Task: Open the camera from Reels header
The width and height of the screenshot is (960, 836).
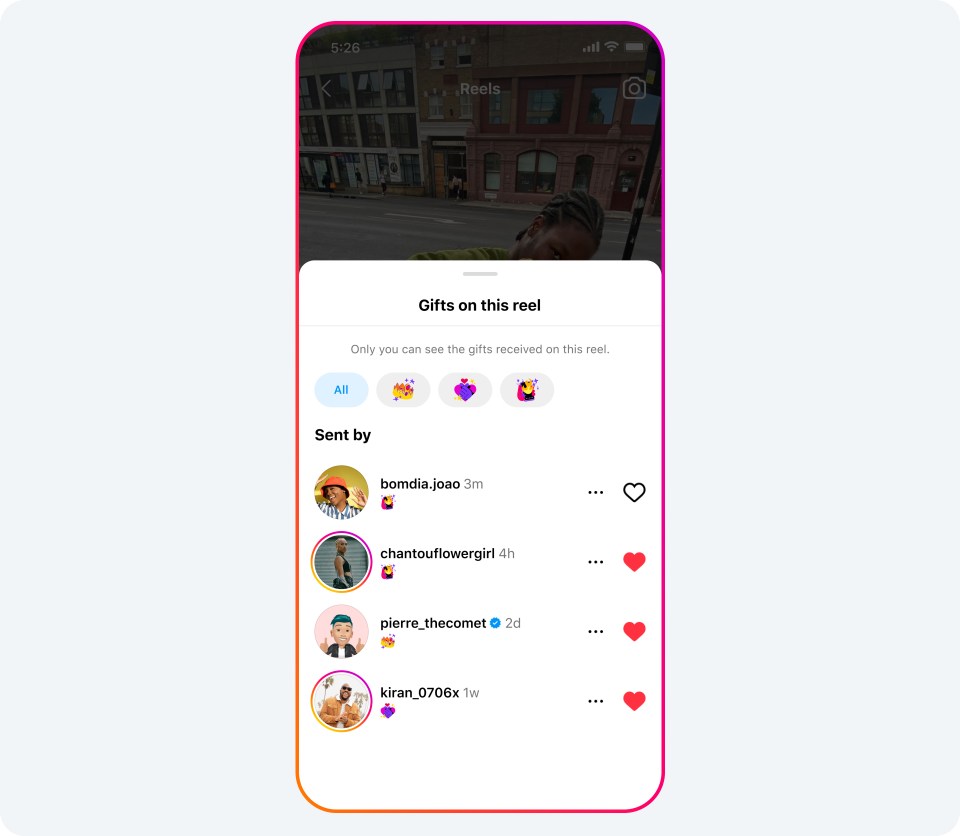Action: tap(634, 89)
